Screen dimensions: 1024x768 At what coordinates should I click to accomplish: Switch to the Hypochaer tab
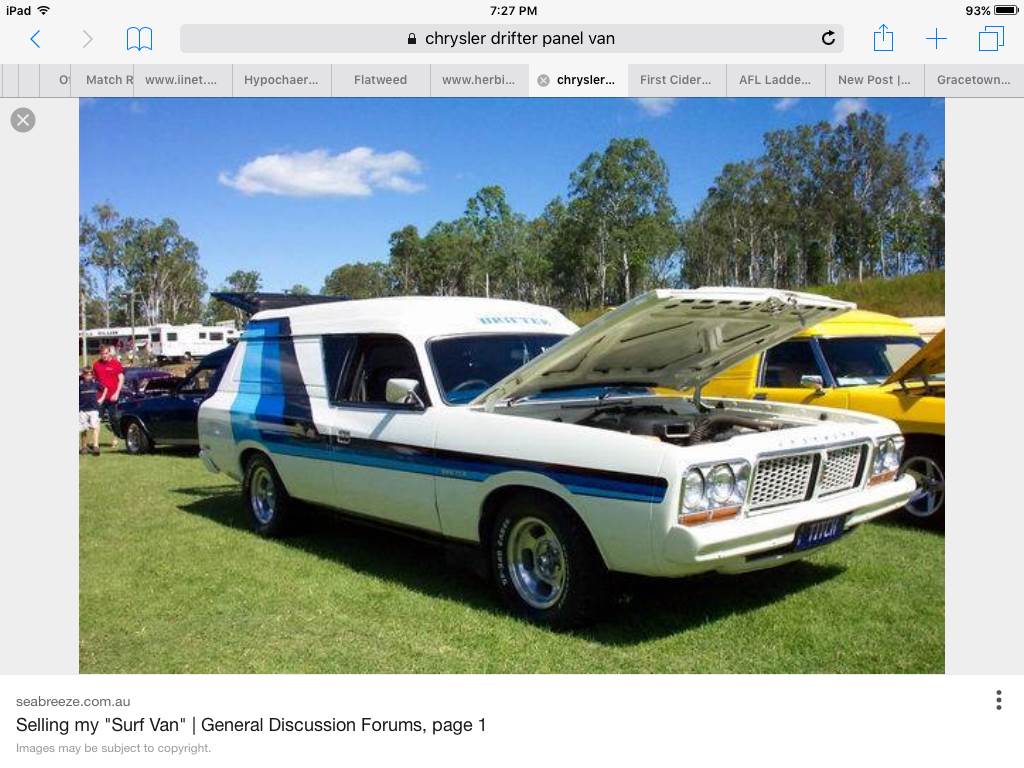(x=281, y=80)
